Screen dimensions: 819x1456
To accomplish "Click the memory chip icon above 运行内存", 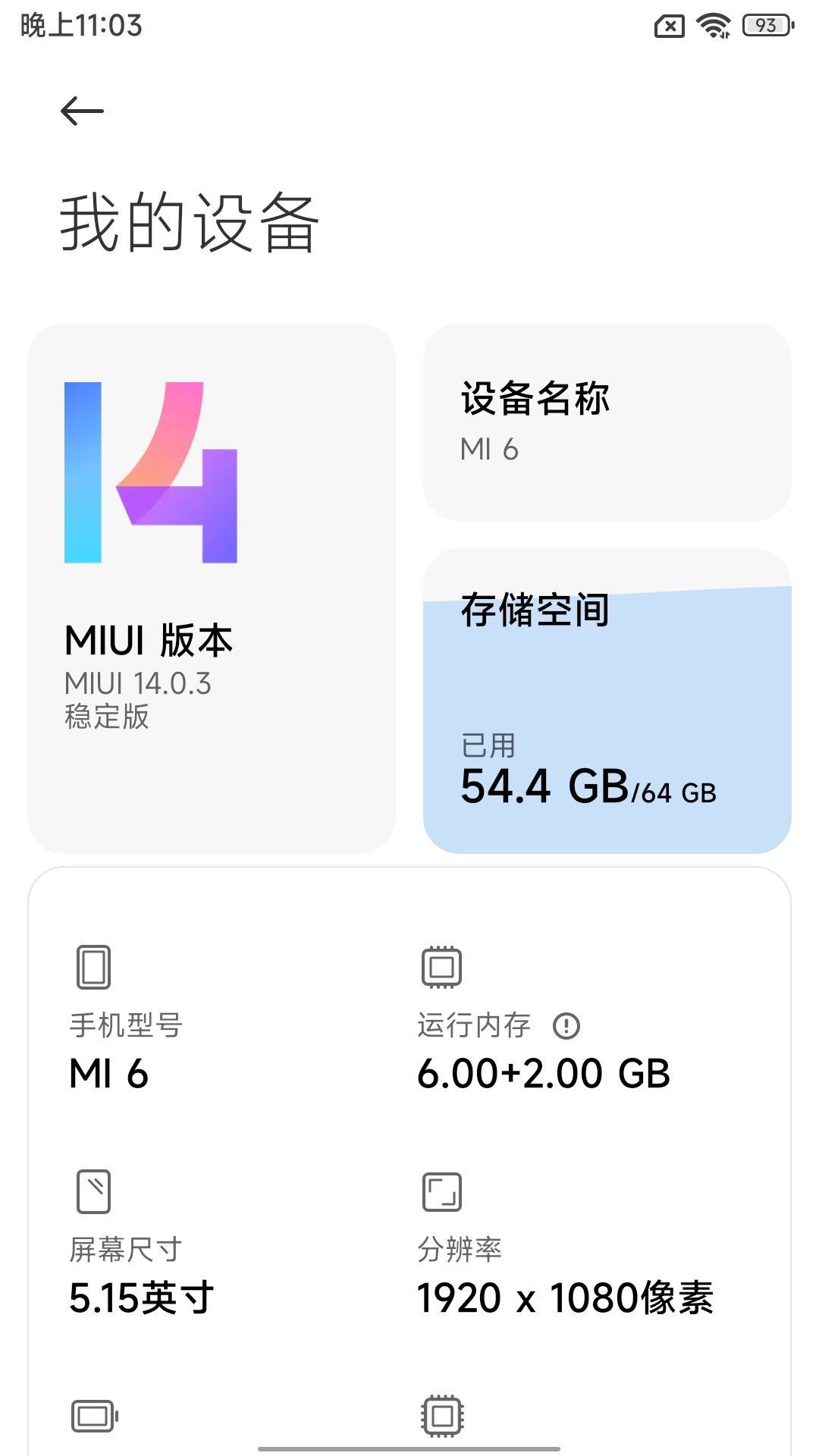I will coord(442,968).
